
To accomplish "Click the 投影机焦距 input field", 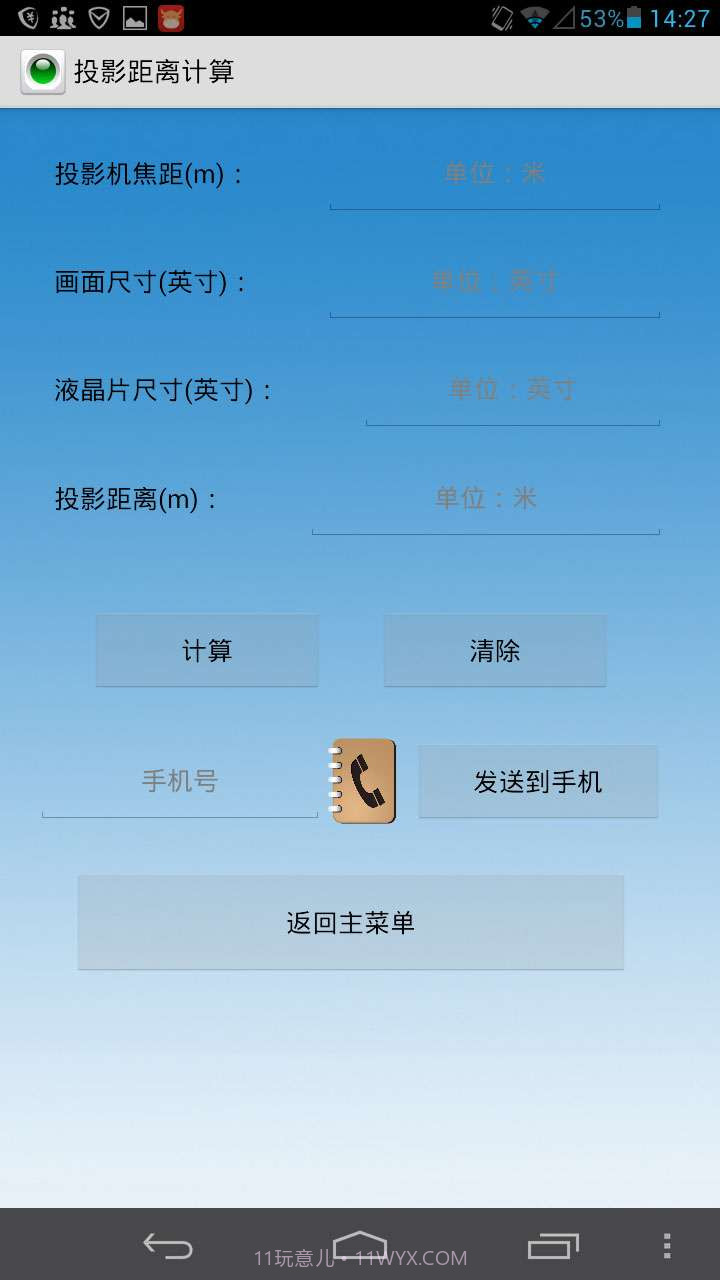I will [493, 180].
